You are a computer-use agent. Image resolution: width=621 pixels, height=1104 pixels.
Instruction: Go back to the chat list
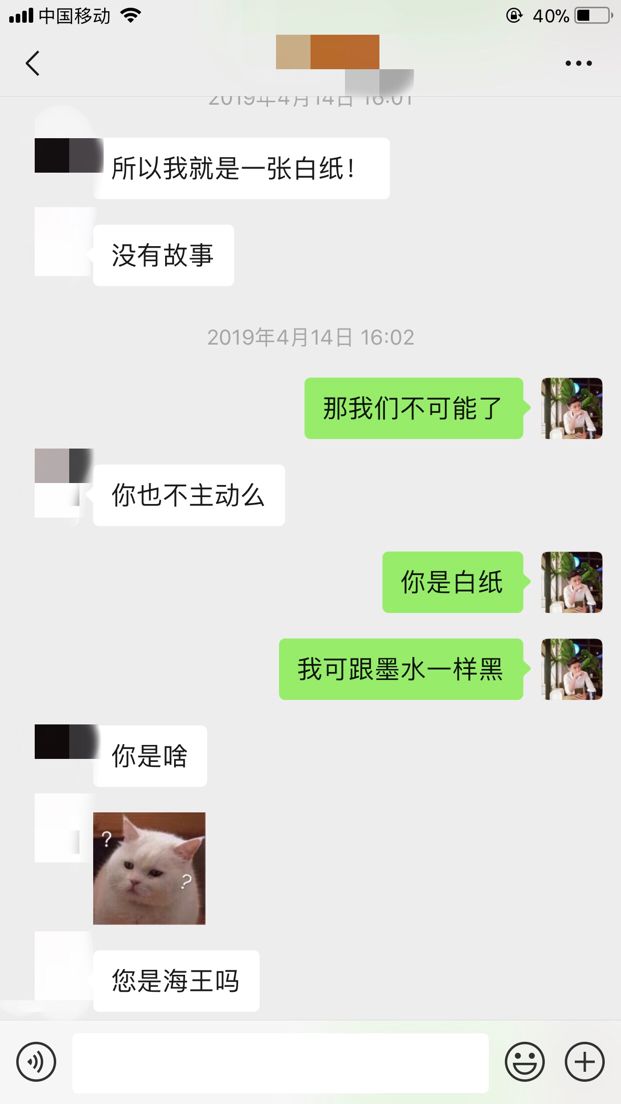click(x=32, y=63)
